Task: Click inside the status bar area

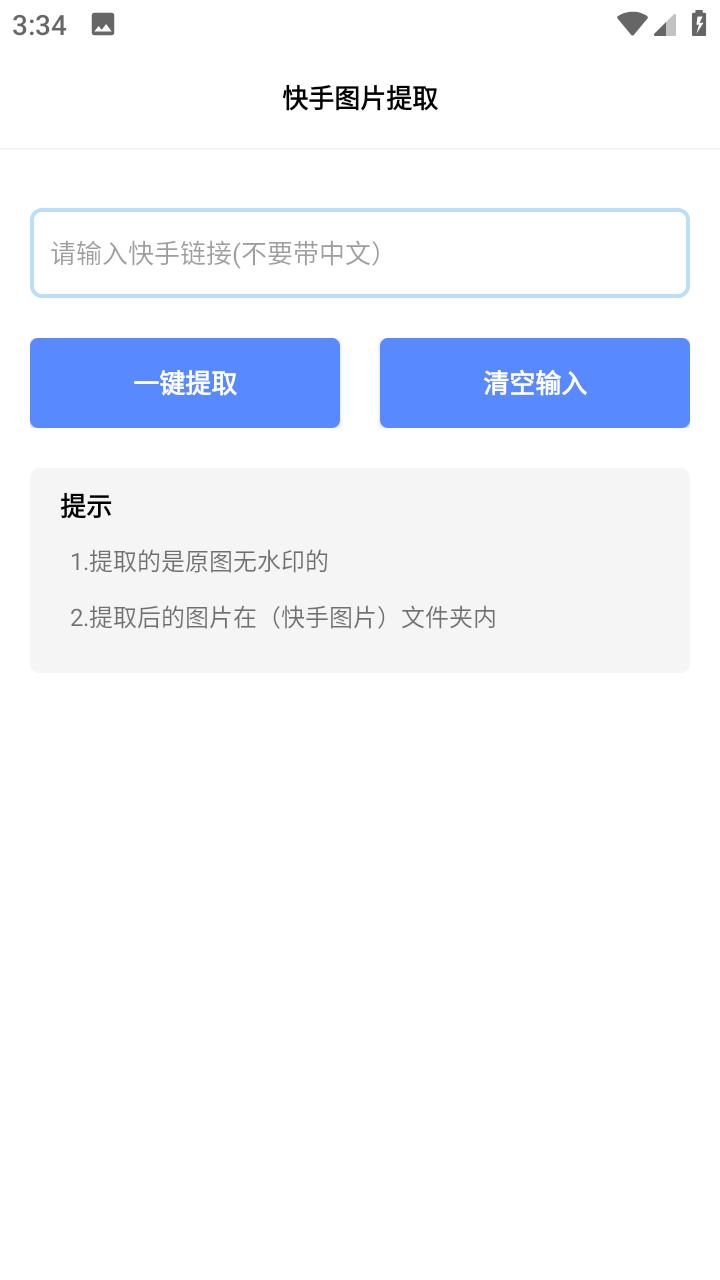Action: pyautogui.click(x=360, y=24)
